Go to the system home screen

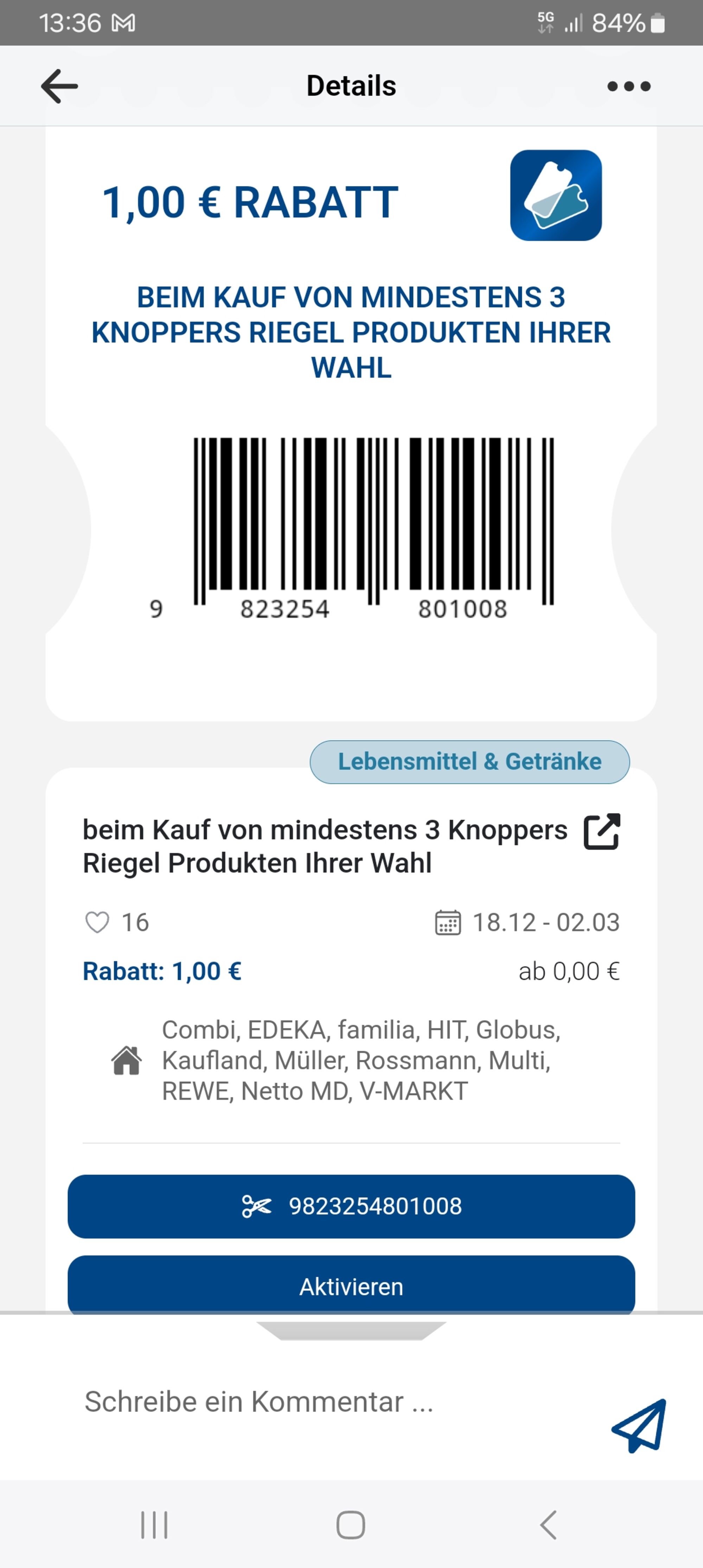tap(351, 1525)
